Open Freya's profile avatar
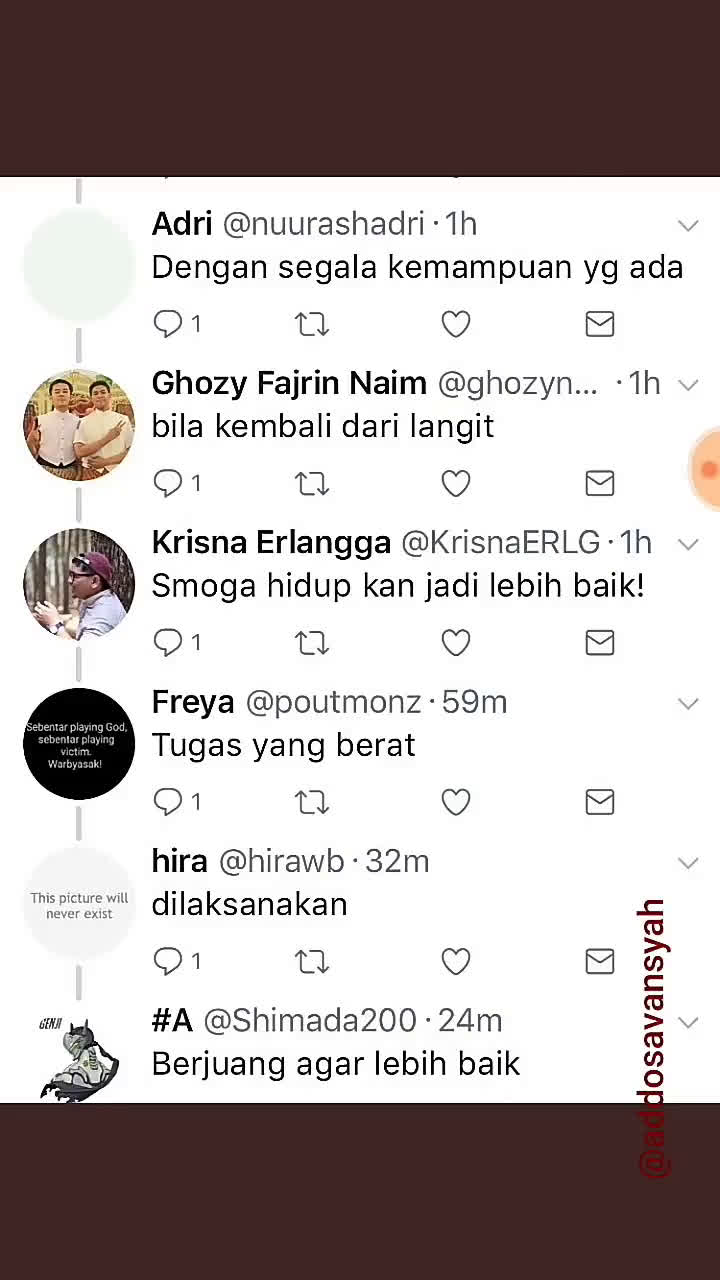Viewport: 720px width, 1280px height. [79, 743]
